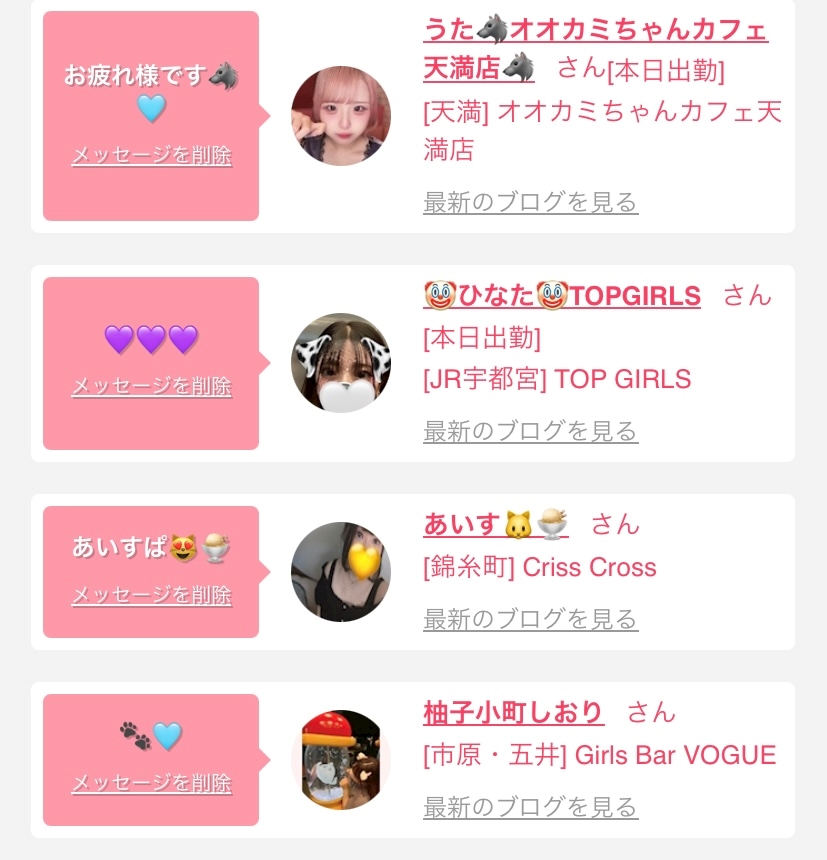Delete the お疲れ様です message

151,156
